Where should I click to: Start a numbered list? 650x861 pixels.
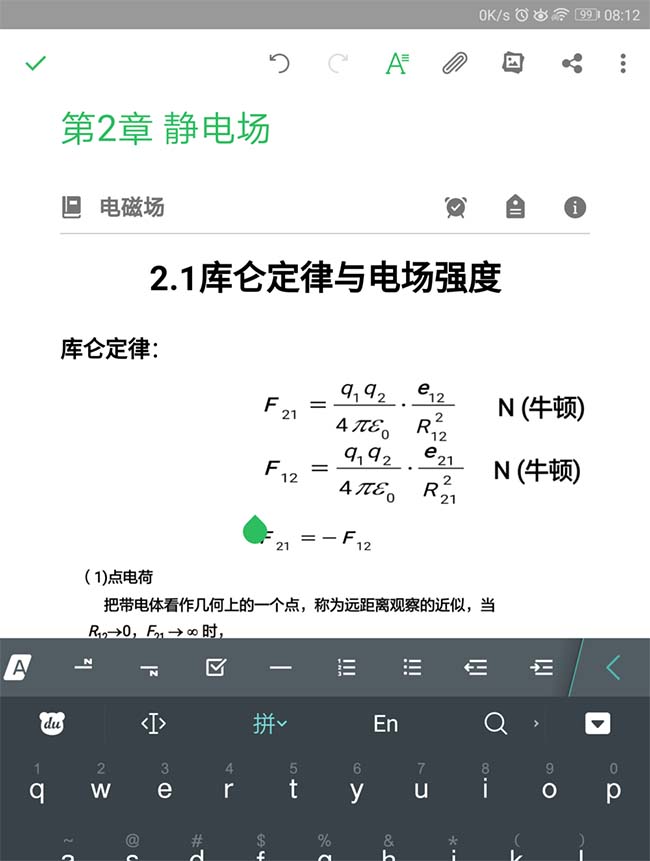tap(346, 667)
